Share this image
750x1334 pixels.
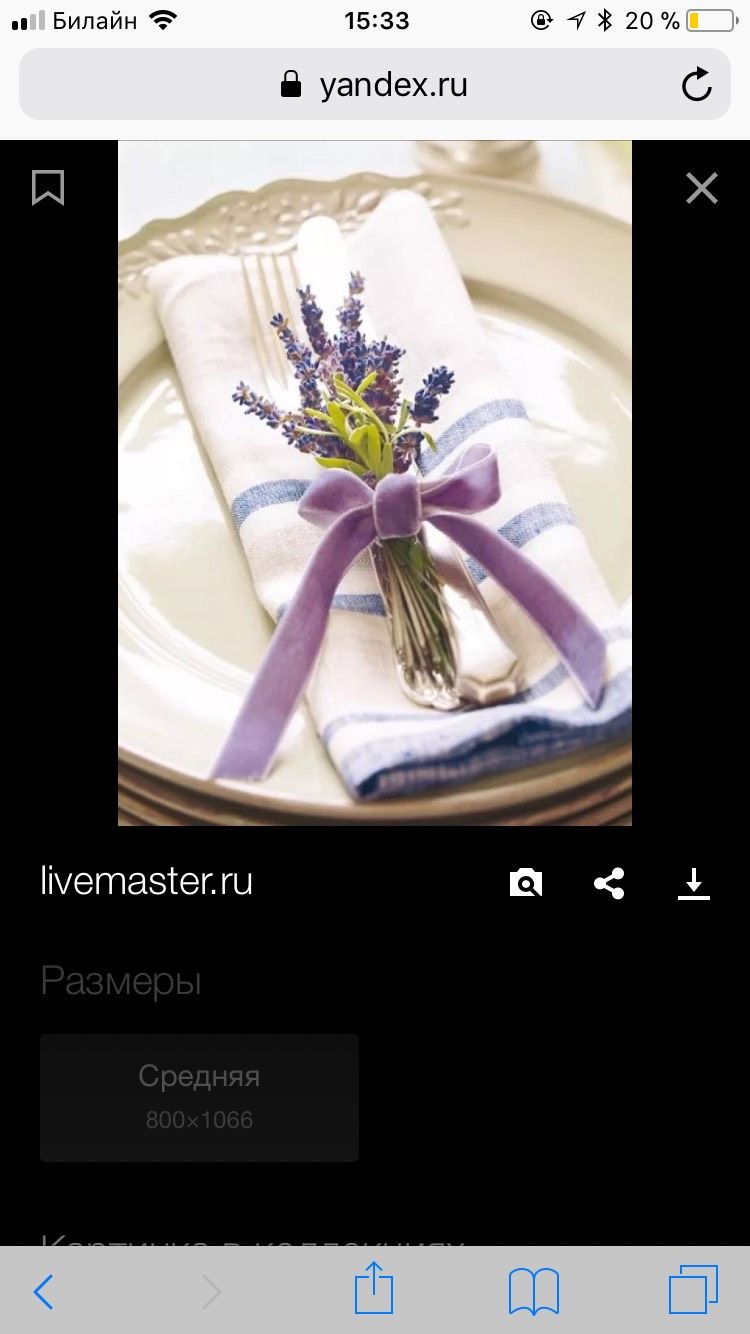point(609,883)
